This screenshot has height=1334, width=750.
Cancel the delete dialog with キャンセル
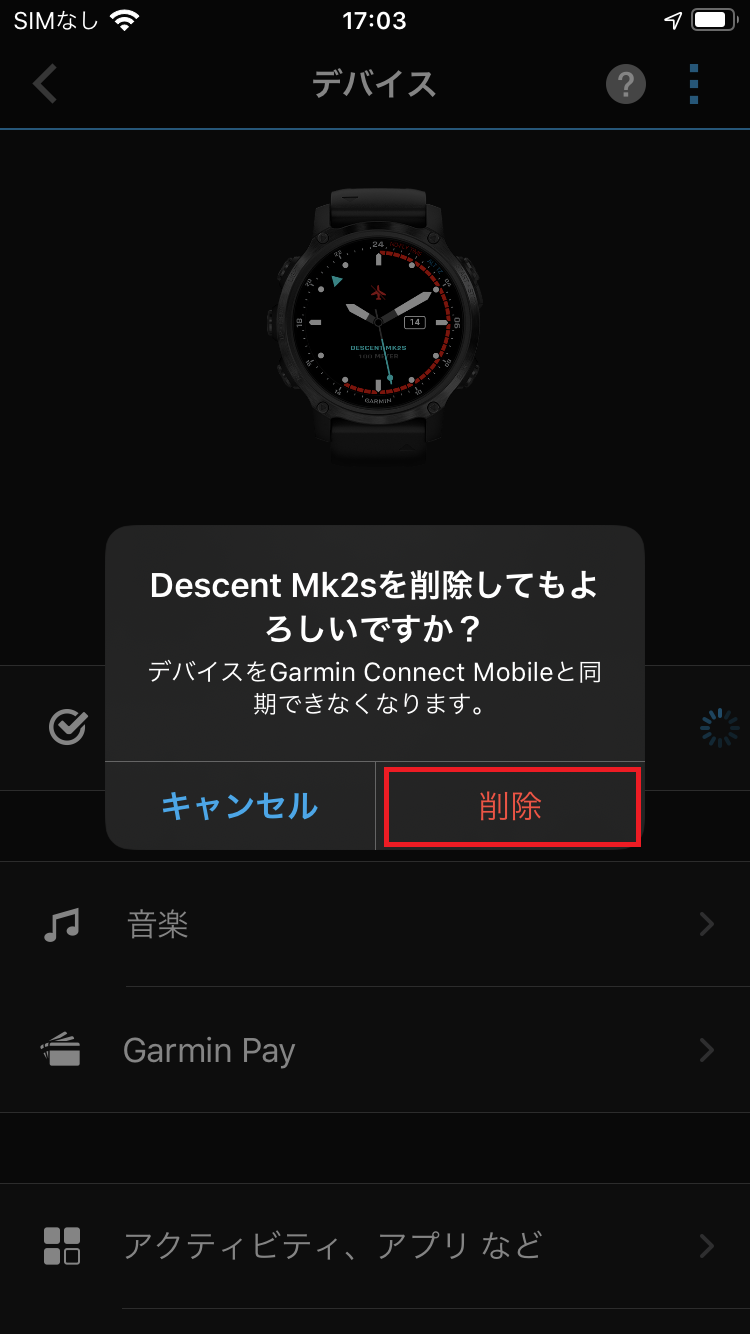coord(240,806)
